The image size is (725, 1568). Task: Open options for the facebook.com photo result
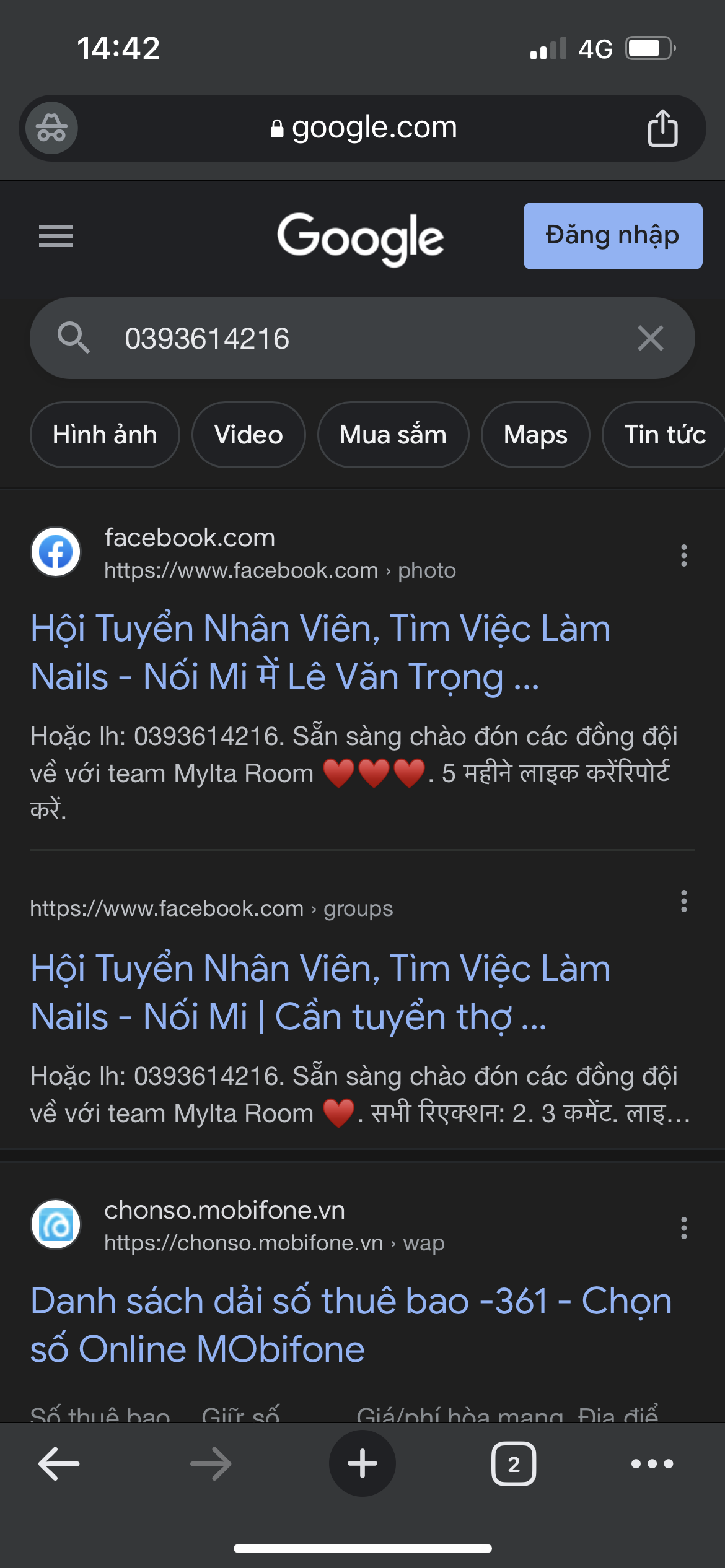click(x=683, y=555)
